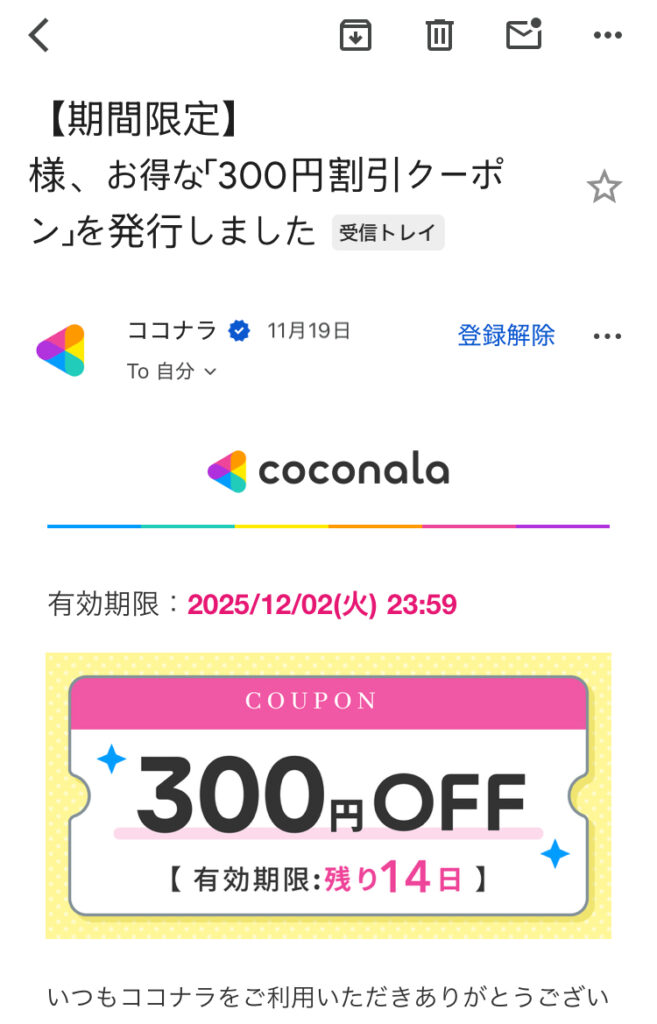Tap the 受信トレイ label chip
Image resolution: width=657 pixels, height=1024 pixels.
pos(388,233)
